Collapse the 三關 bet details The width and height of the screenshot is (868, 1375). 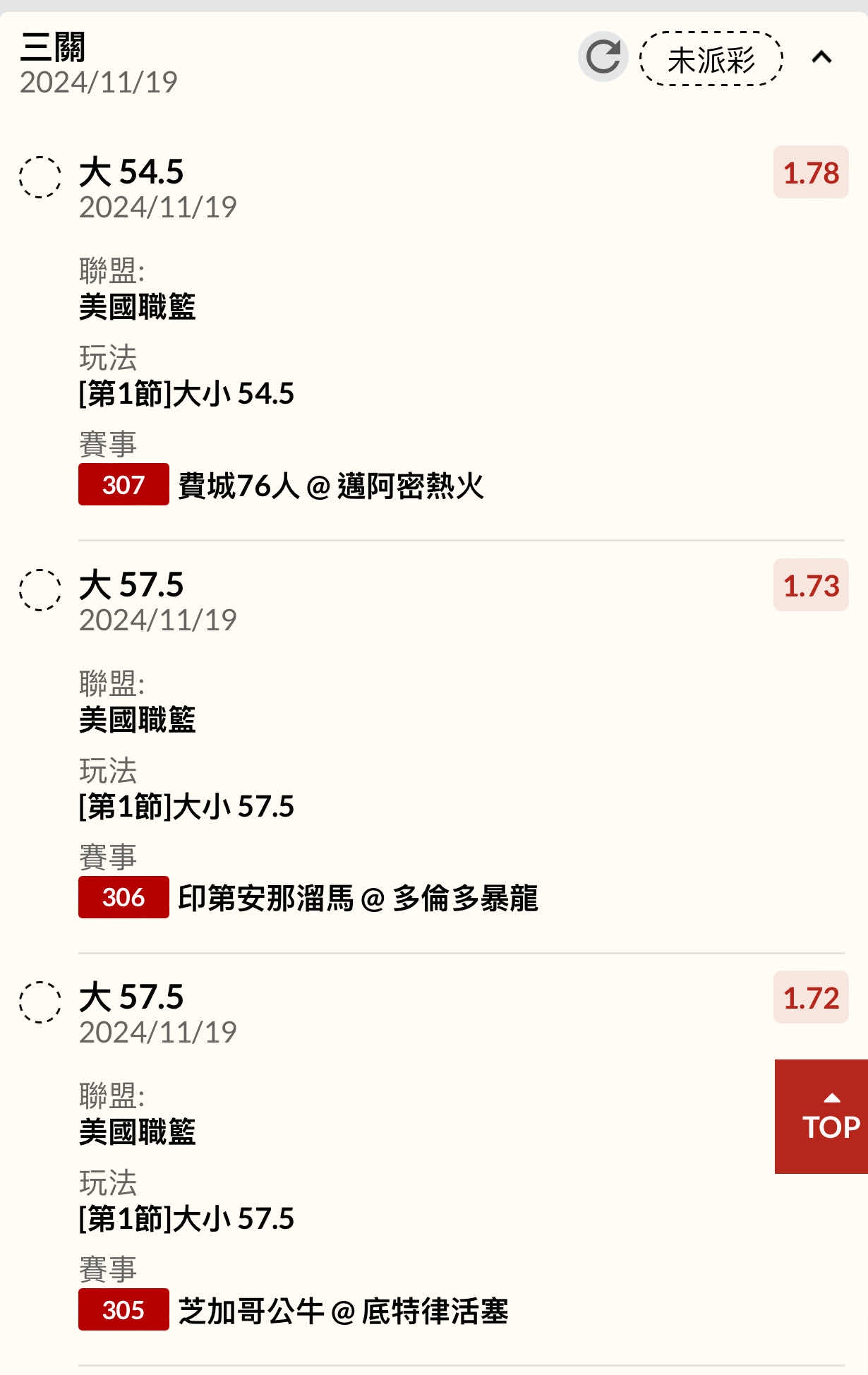click(821, 57)
